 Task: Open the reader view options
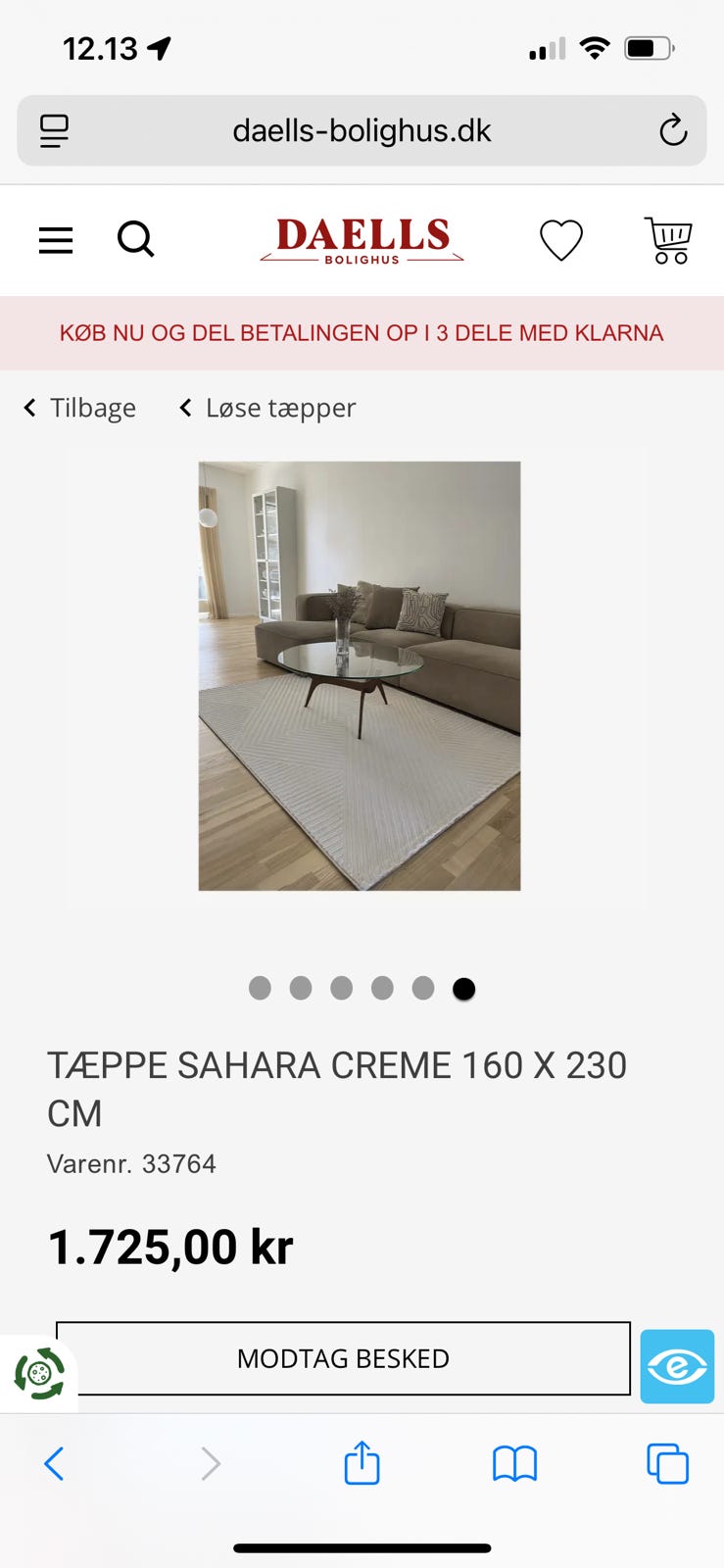coord(54,129)
